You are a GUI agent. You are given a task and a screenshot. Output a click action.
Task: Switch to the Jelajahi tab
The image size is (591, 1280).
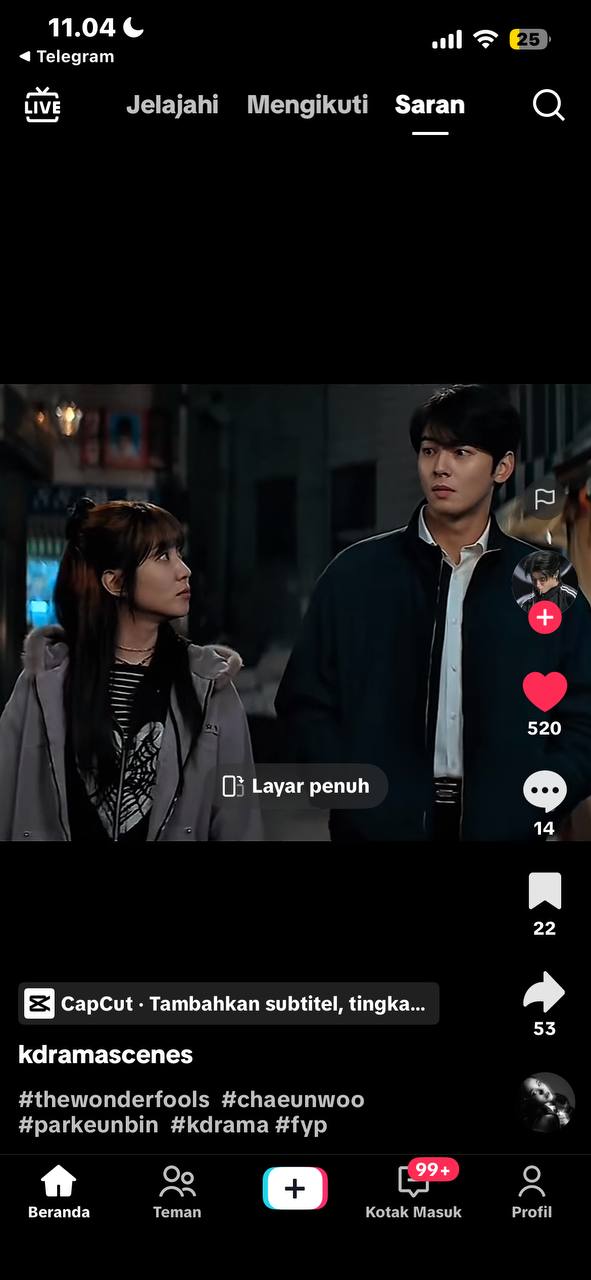point(172,105)
